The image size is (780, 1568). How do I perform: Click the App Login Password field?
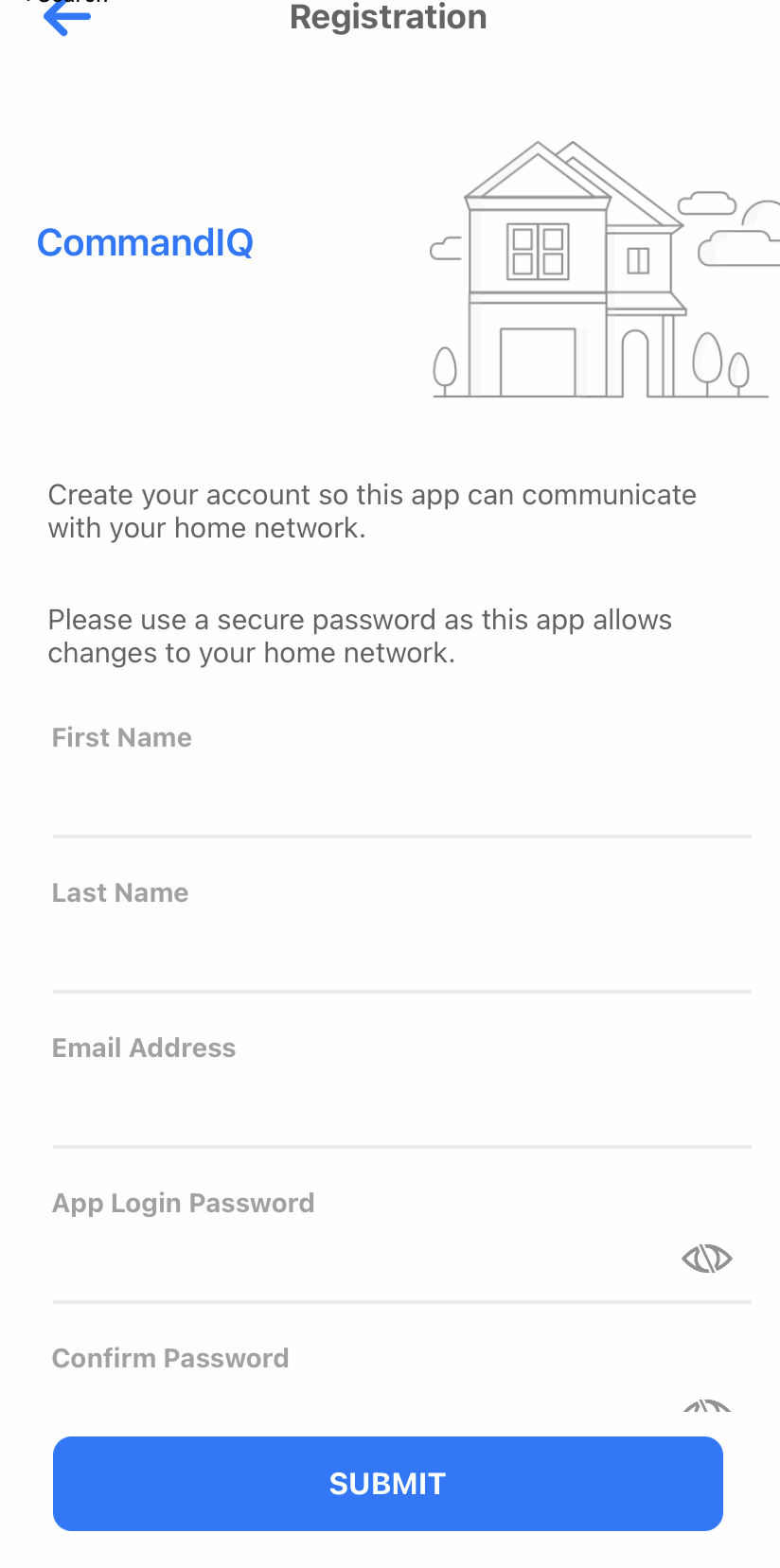pos(379,1259)
